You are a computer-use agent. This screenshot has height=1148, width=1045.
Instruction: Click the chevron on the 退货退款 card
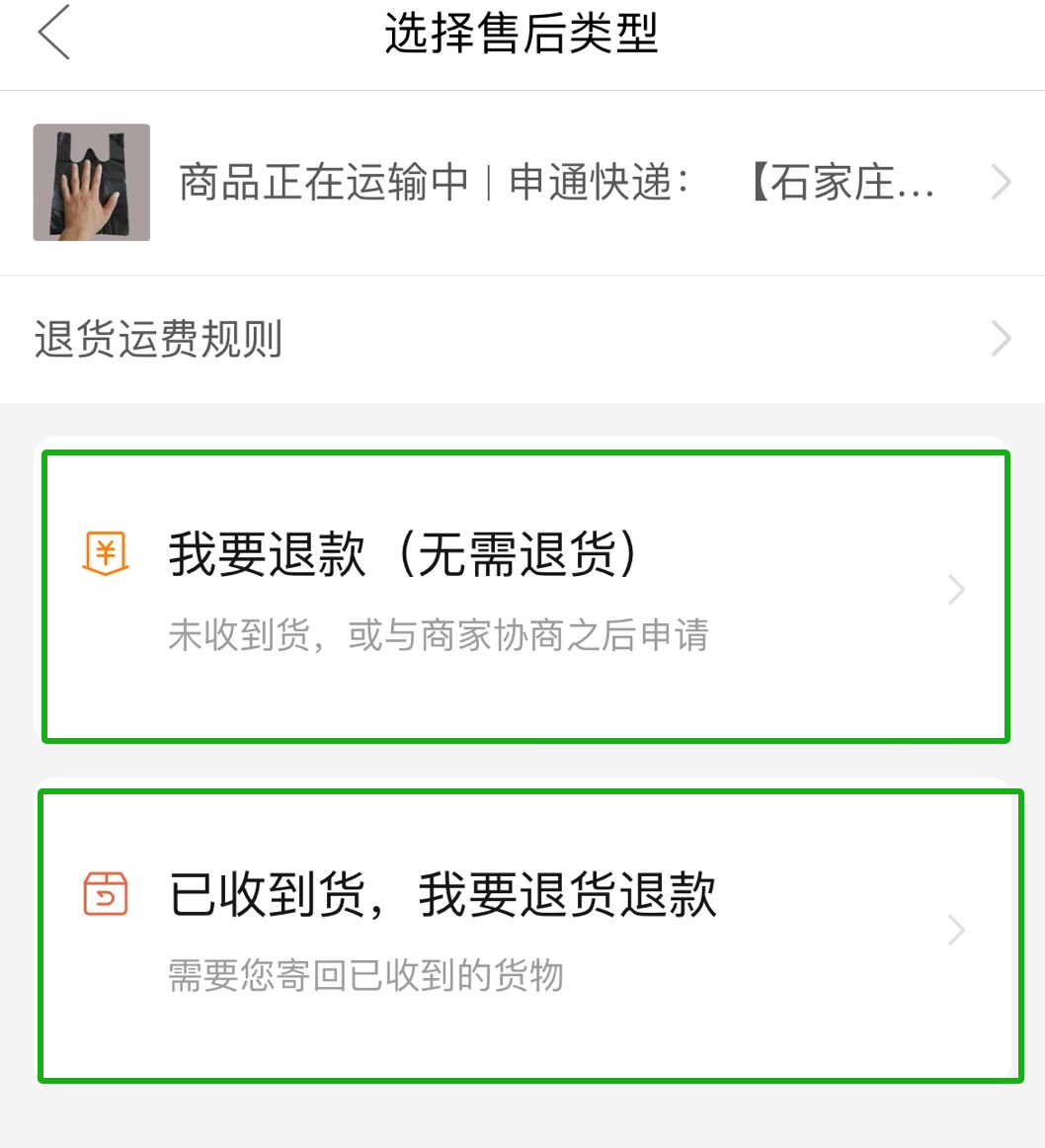(955, 930)
